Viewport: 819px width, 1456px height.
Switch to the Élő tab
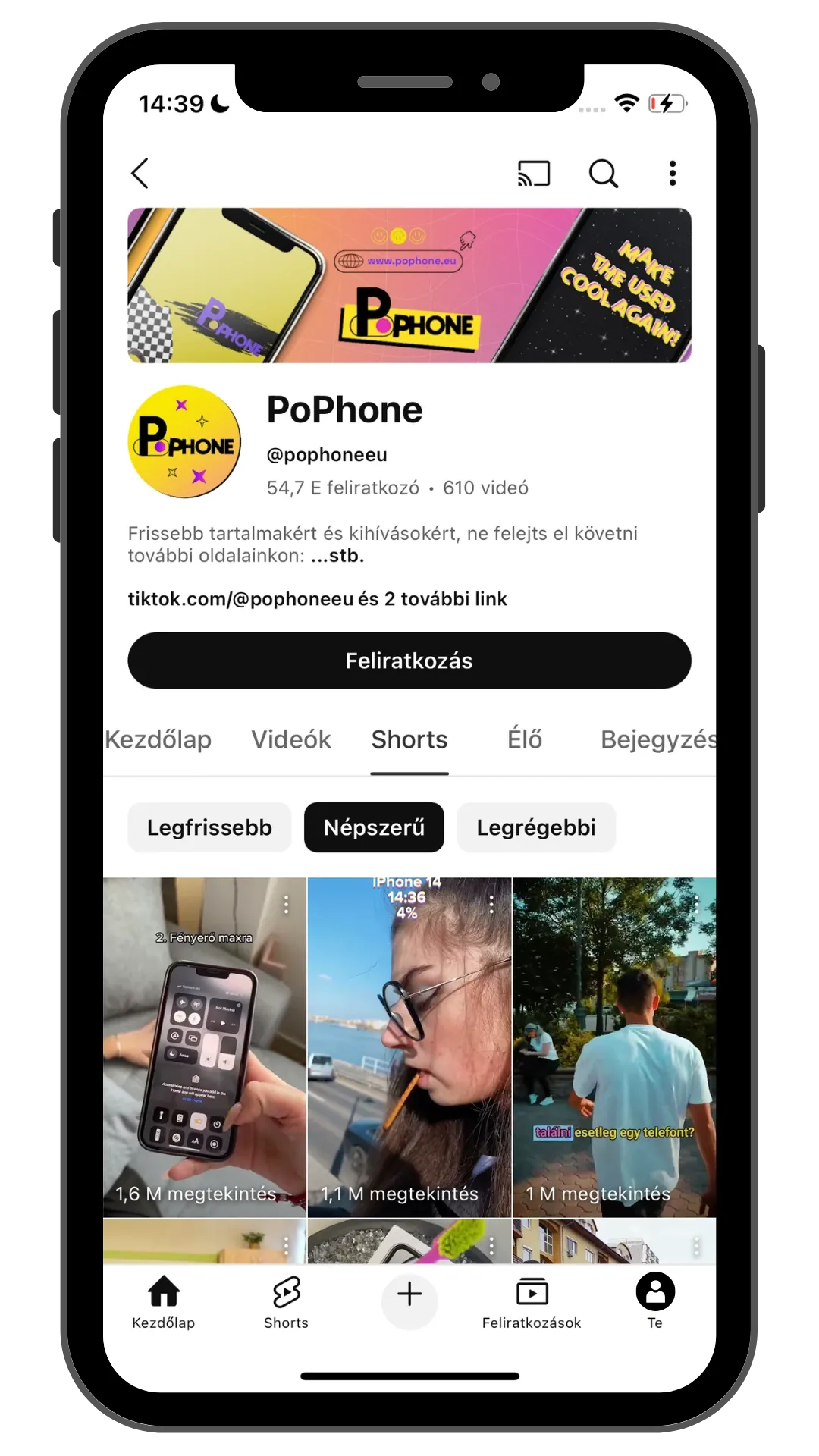[x=525, y=739]
